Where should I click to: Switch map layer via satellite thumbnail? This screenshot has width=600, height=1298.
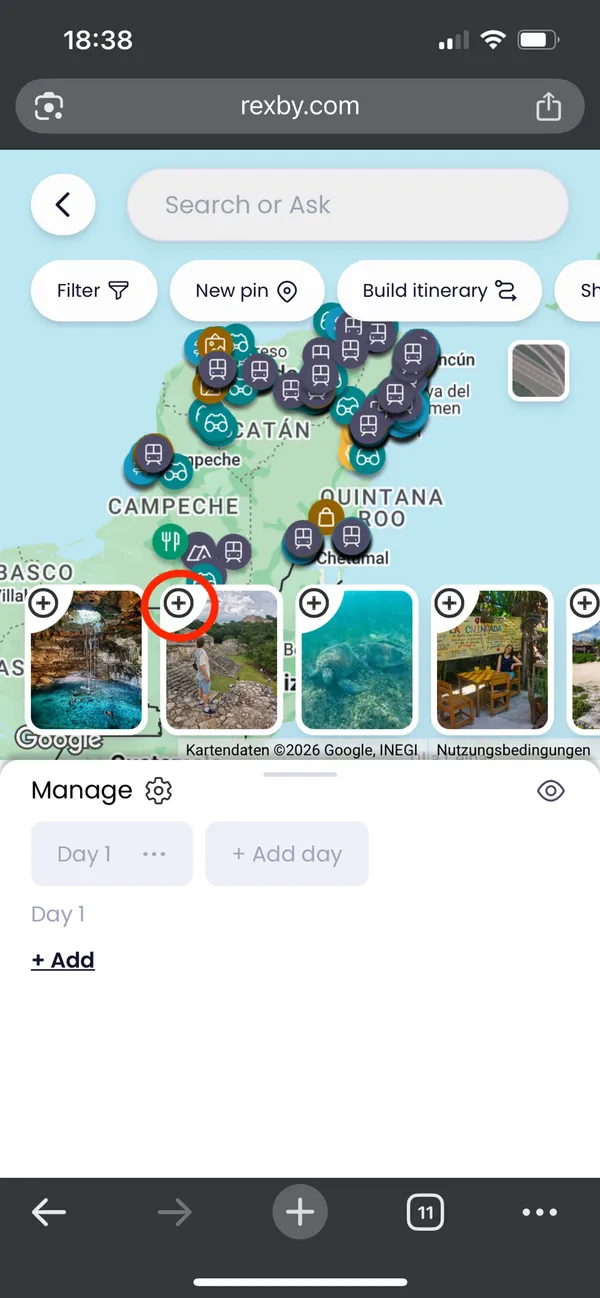tap(539, 370)
